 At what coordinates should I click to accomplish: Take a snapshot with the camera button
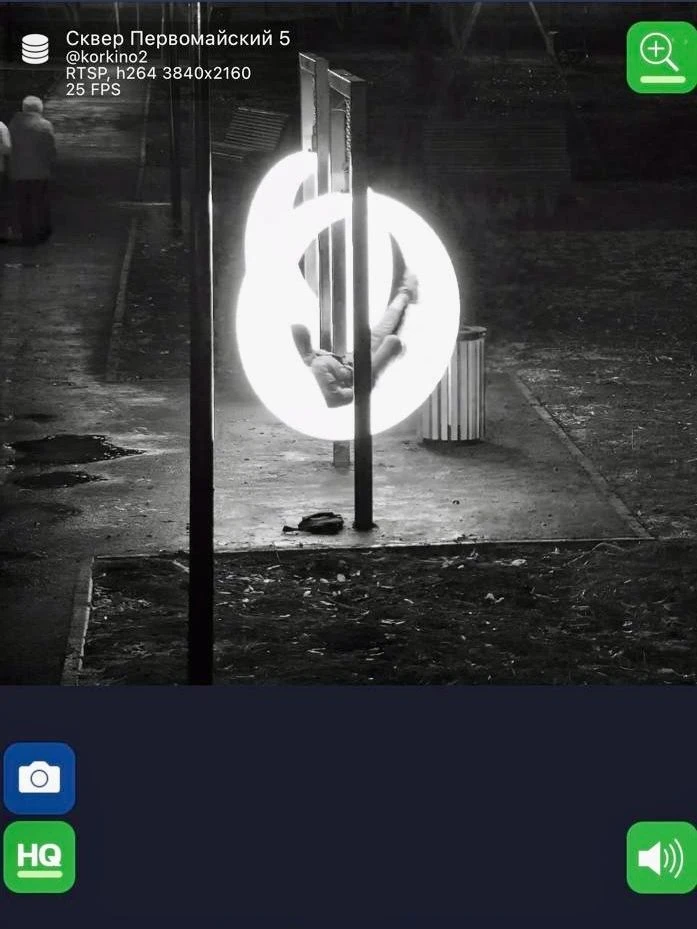pos(39,778)
